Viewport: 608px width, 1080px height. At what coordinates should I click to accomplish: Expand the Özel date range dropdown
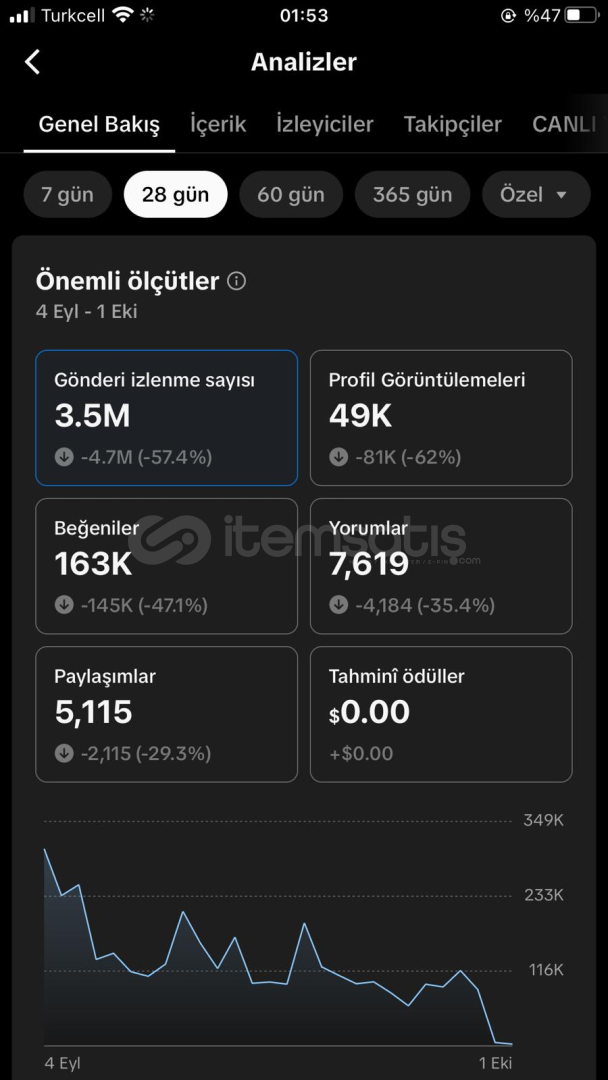tap(533, 194)
